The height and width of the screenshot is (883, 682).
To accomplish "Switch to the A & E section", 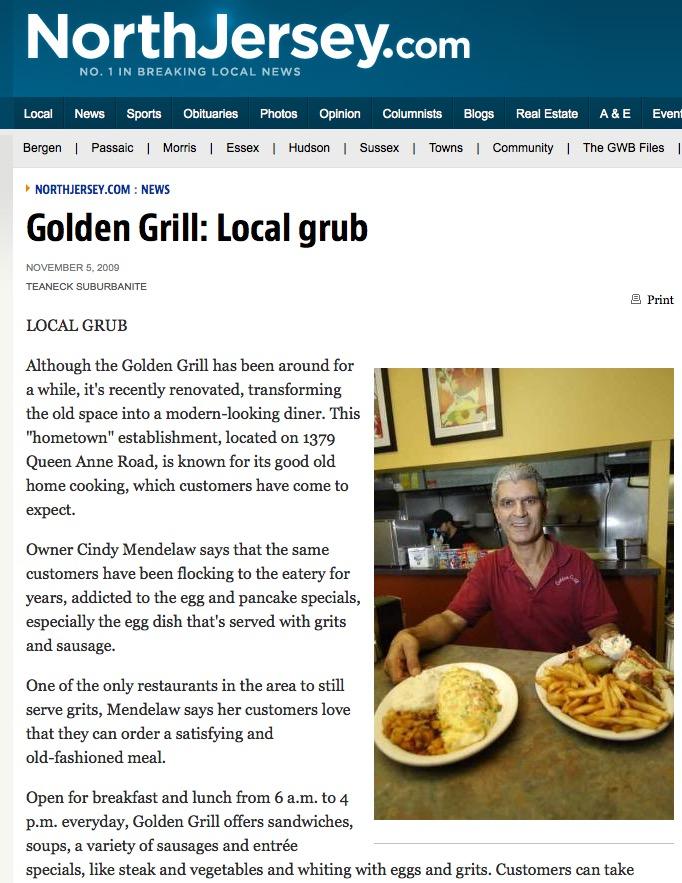I will pos(615,114).
